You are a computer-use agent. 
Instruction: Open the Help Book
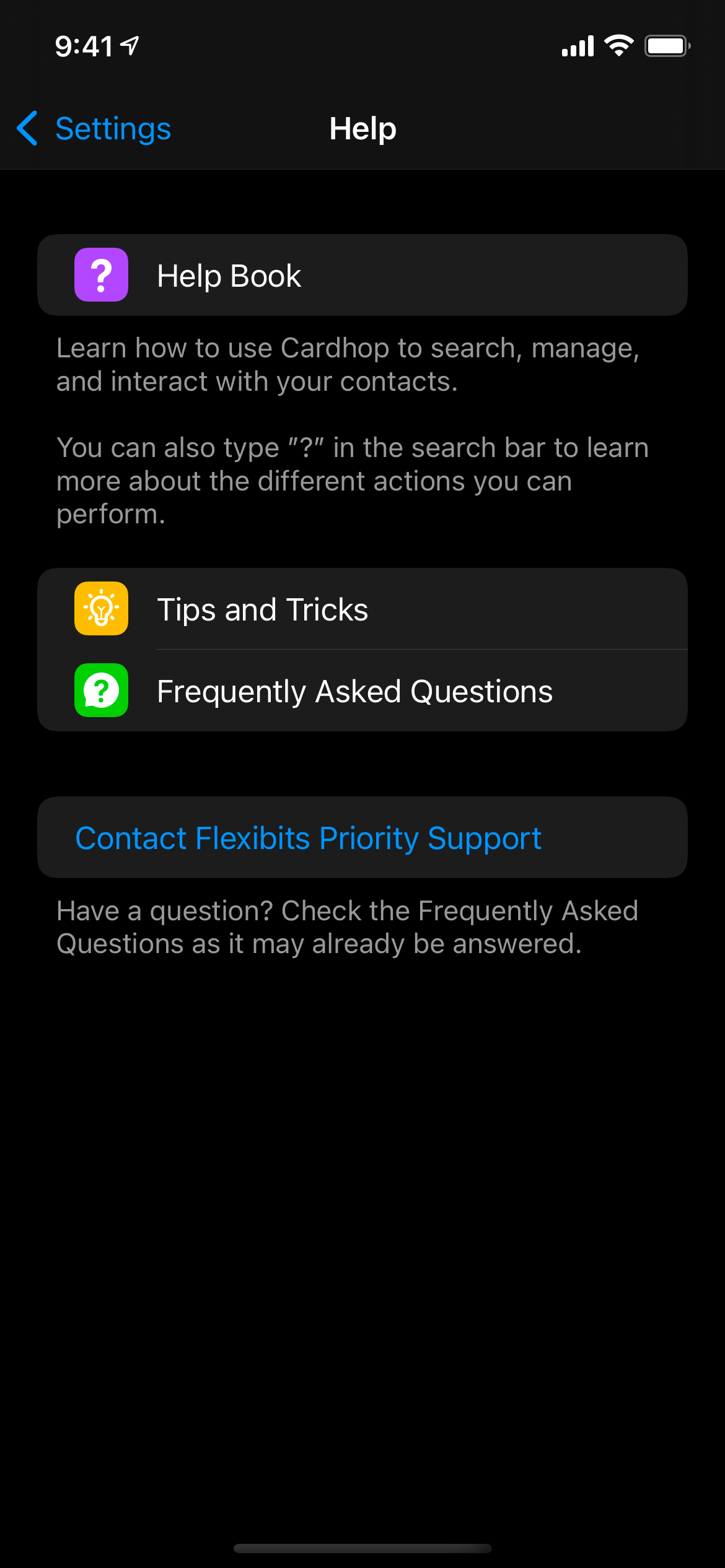(x=362, y=275)
